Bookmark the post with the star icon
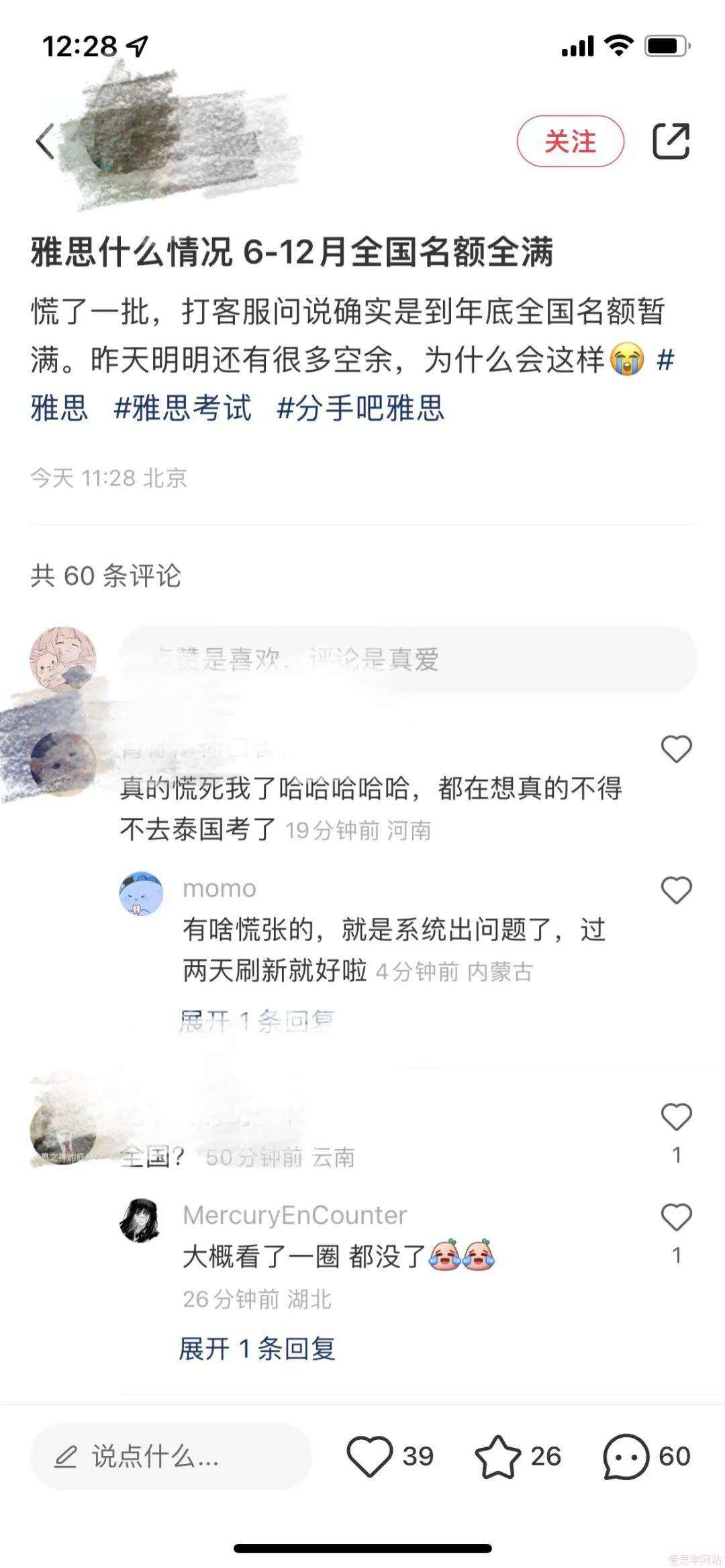725x1568 pixels. (498, 1457)
